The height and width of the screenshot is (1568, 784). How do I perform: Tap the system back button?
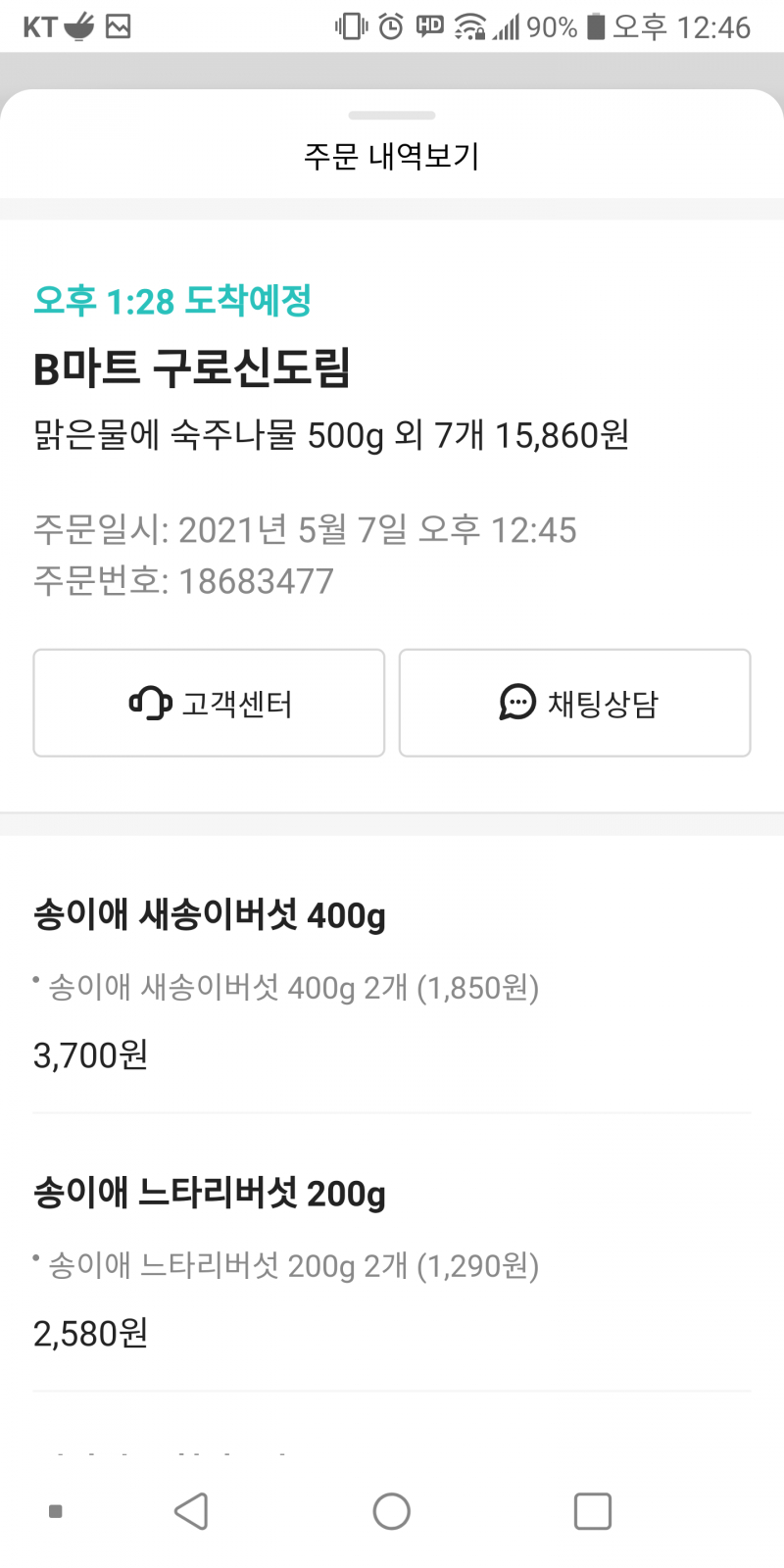pos(191,1511)
